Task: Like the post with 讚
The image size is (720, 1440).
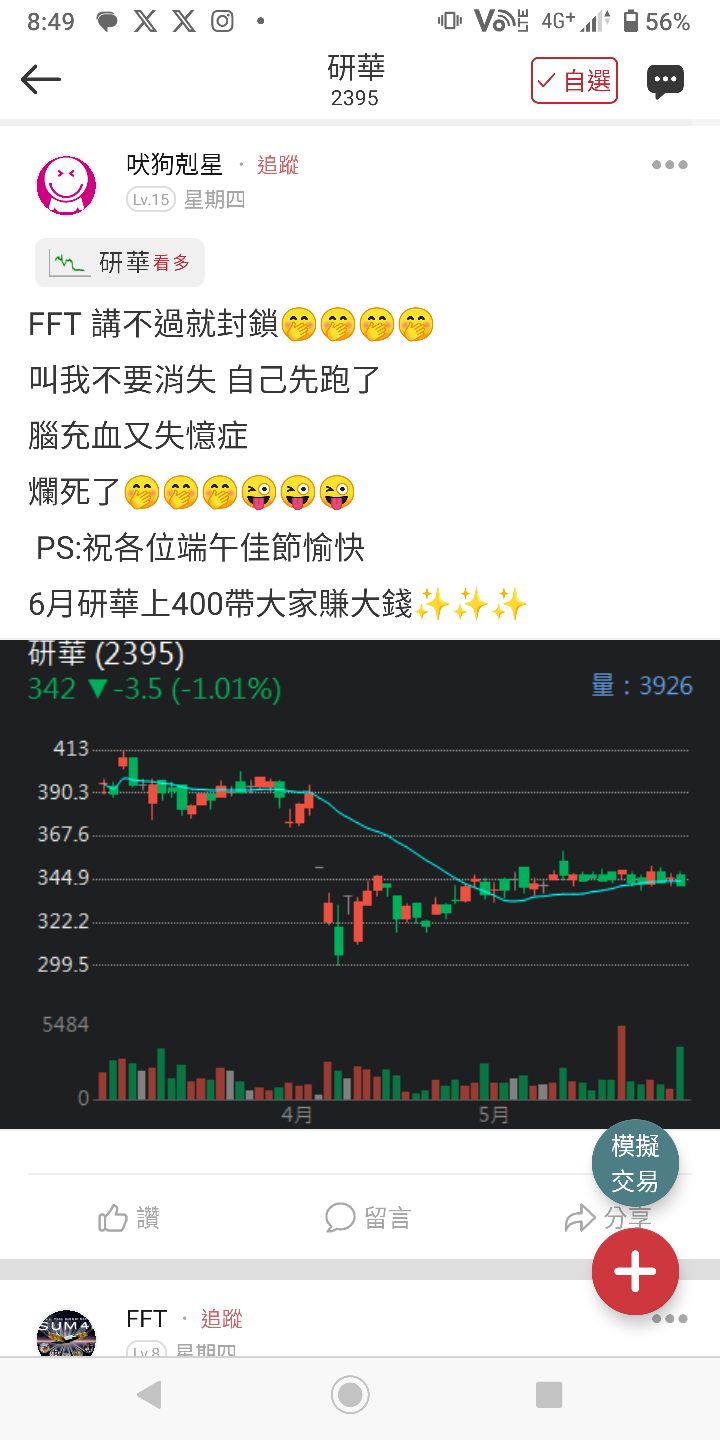Action: pos(130,1218)
